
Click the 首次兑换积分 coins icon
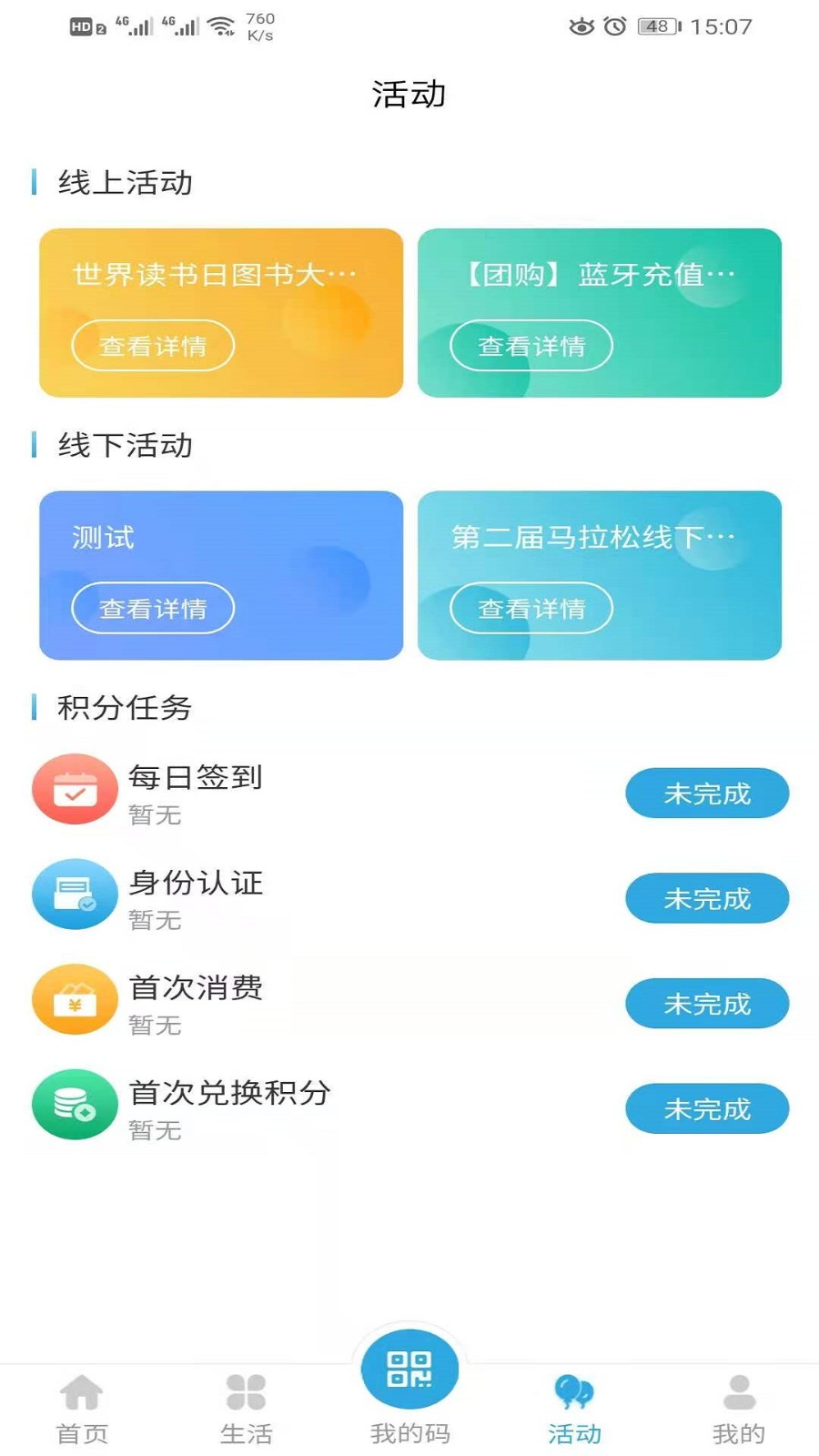(75, 1105)
